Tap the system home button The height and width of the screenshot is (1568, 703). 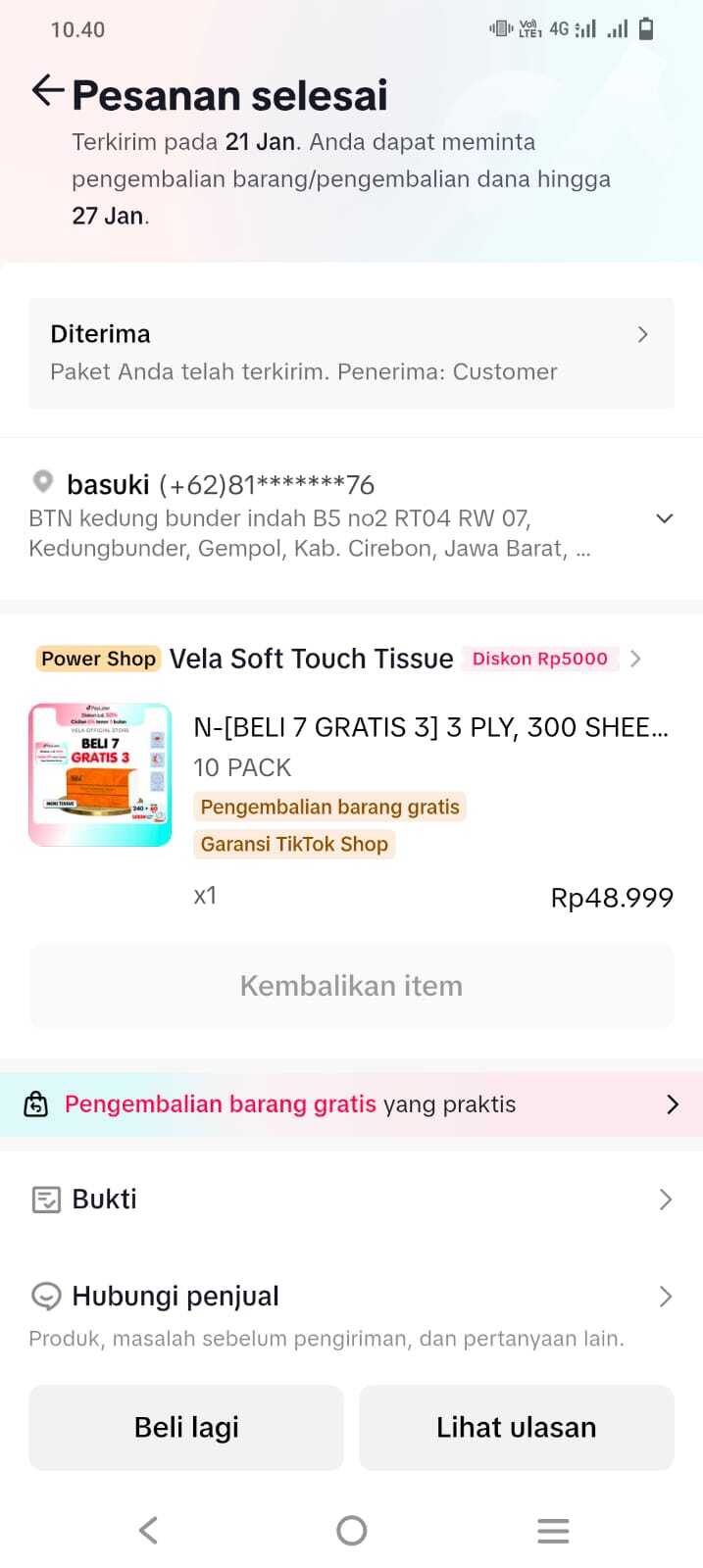click(351, 1531)
